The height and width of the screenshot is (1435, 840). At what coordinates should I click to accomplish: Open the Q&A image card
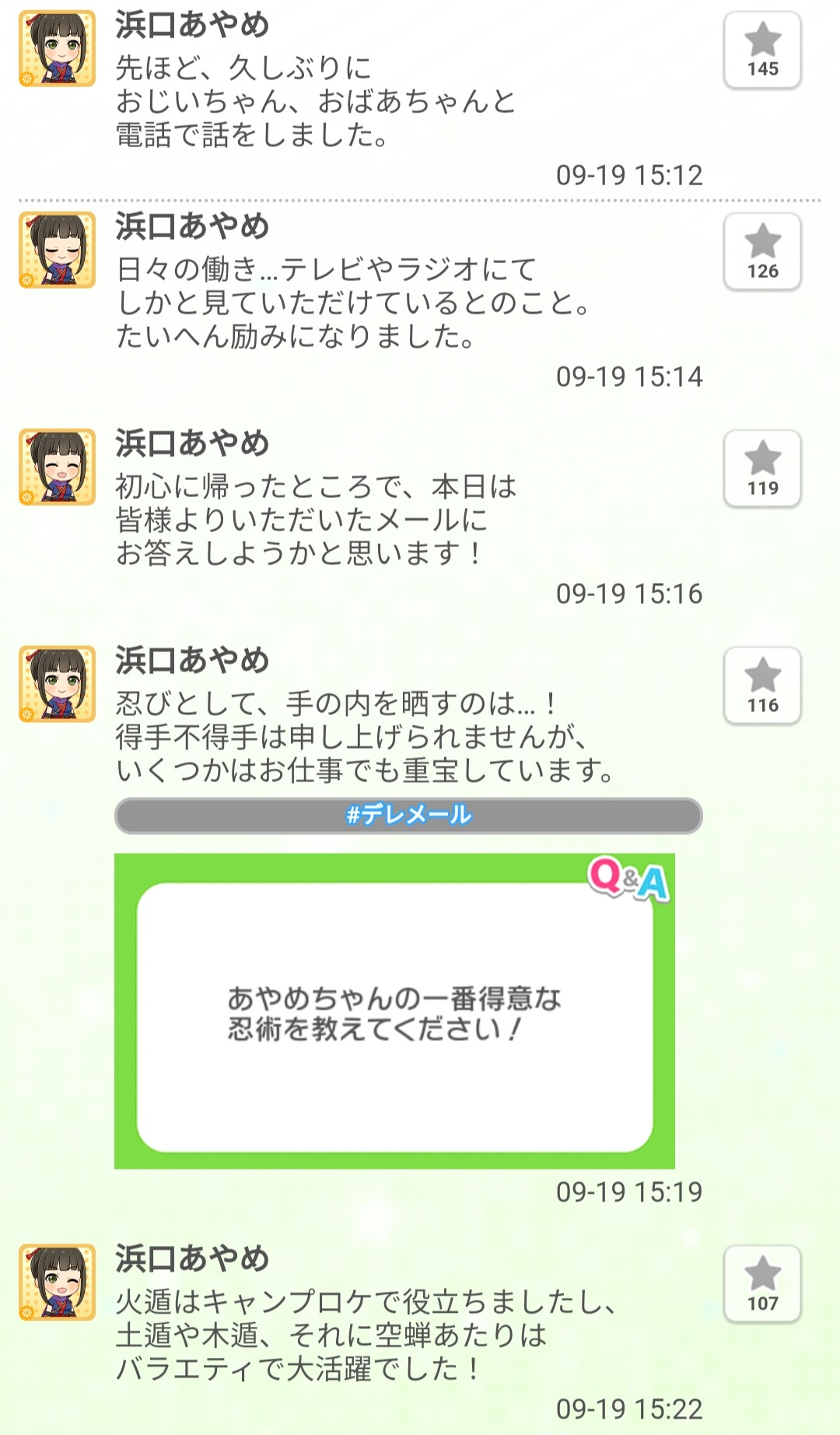(394, 1012)
